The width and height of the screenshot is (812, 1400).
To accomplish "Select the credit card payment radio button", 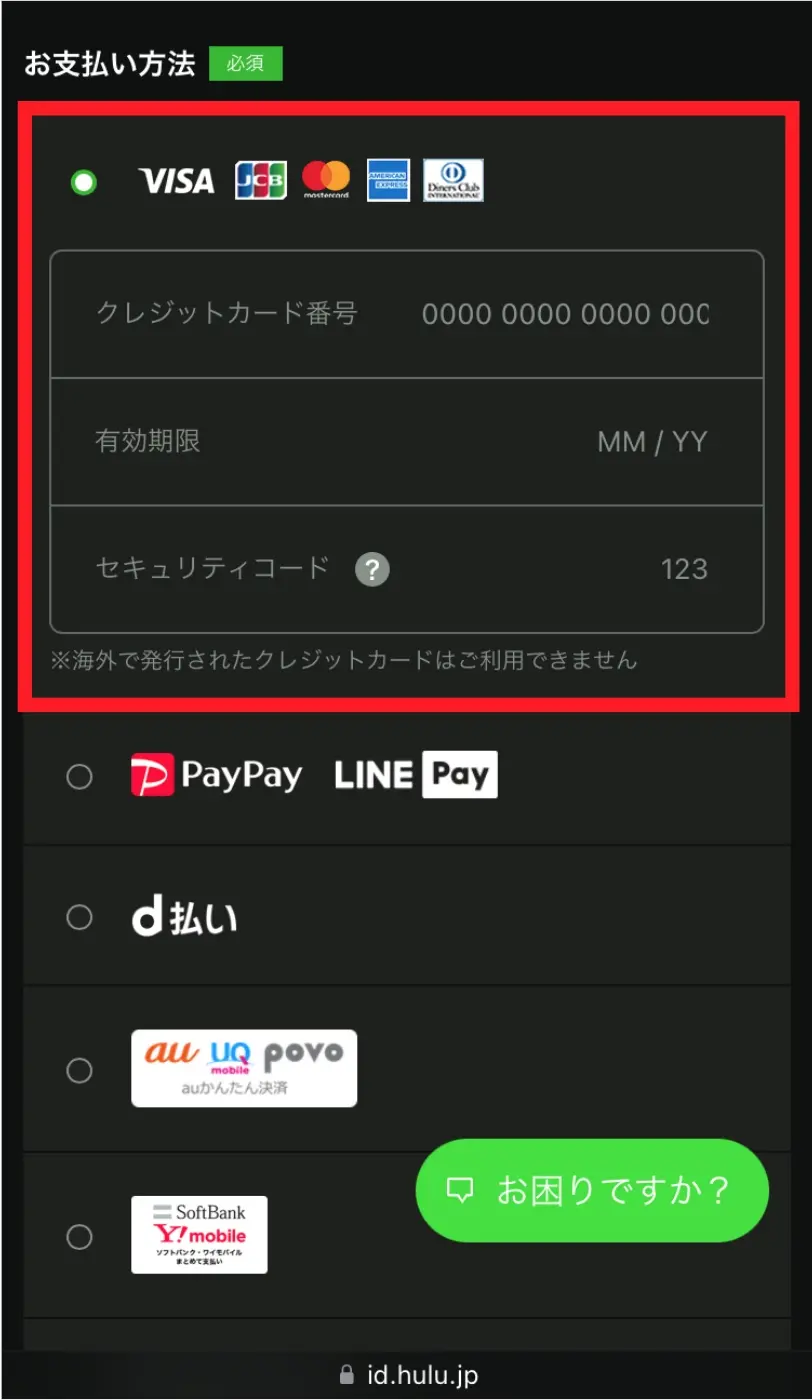I will [x=84, y=182].
